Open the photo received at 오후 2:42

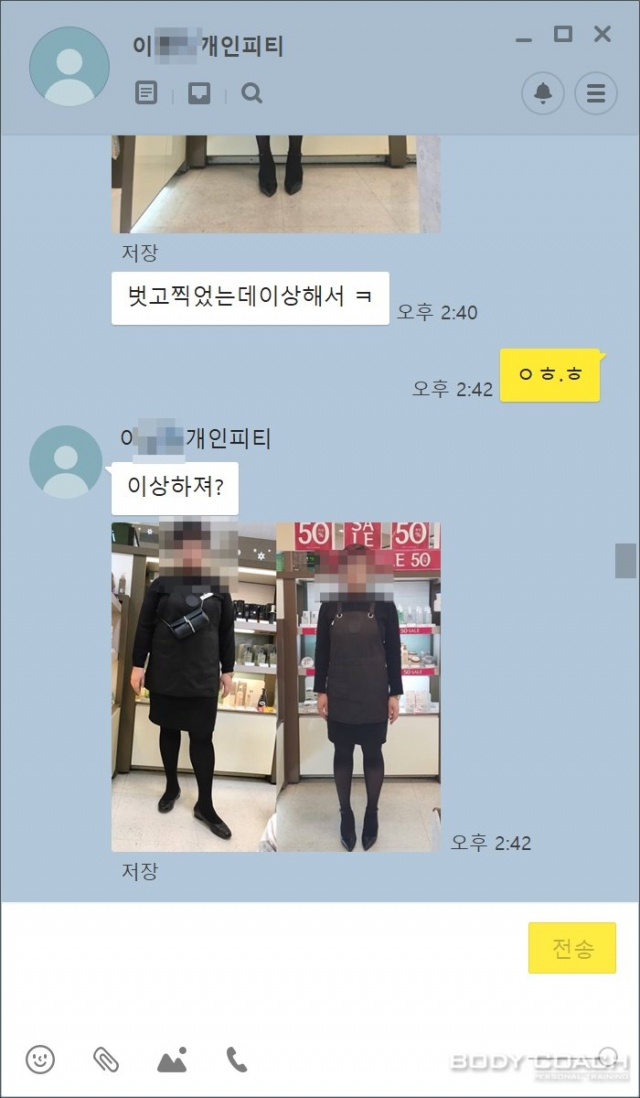(275, 686)
